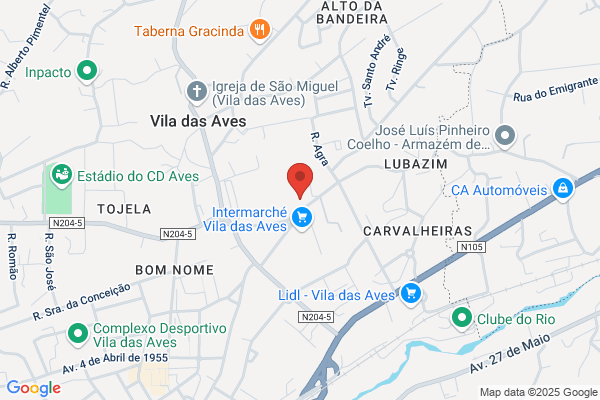This screenshot has width=600, height=400.
Task: Select the CA Automóveis shop pin
Action: tap(563, 189)
